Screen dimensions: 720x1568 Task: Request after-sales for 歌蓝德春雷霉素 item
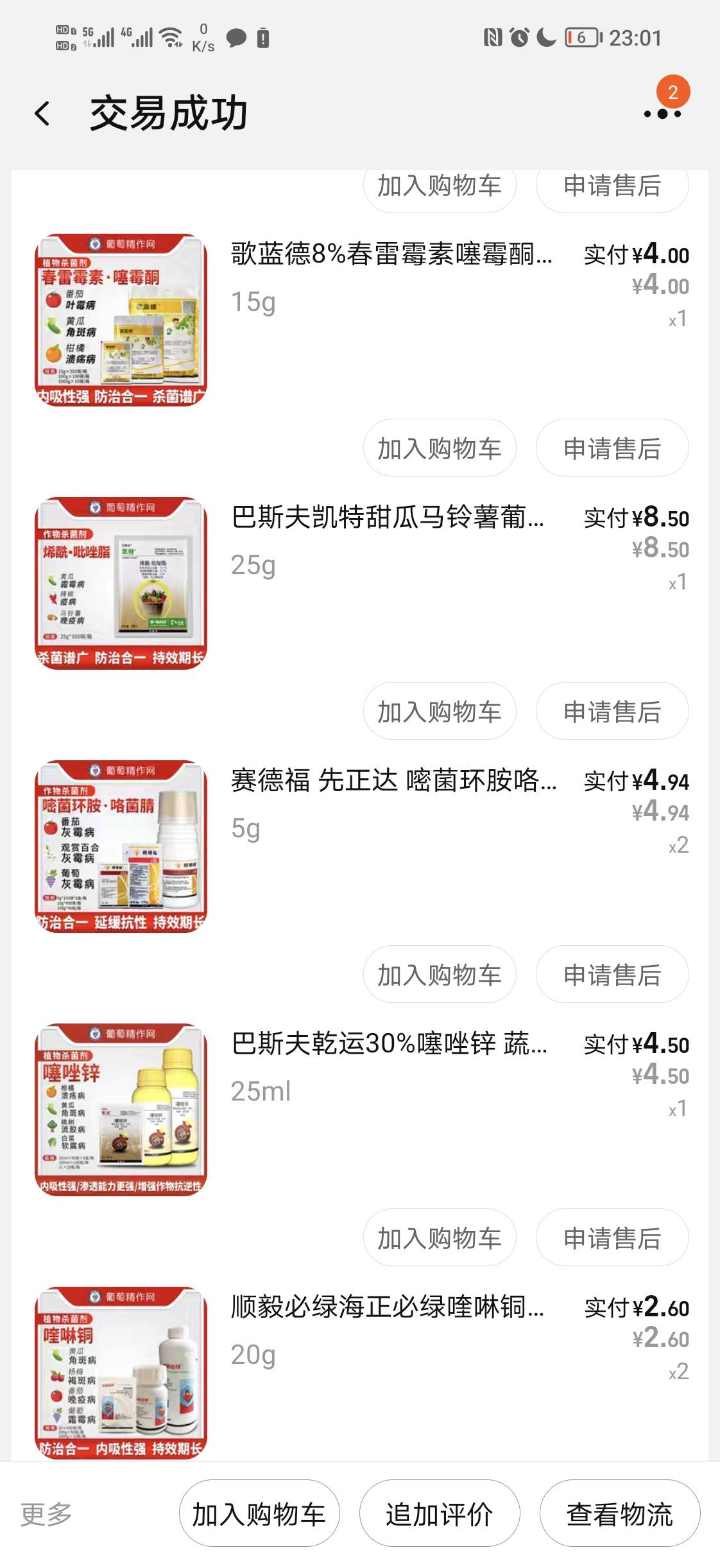(x=612, y=448)
